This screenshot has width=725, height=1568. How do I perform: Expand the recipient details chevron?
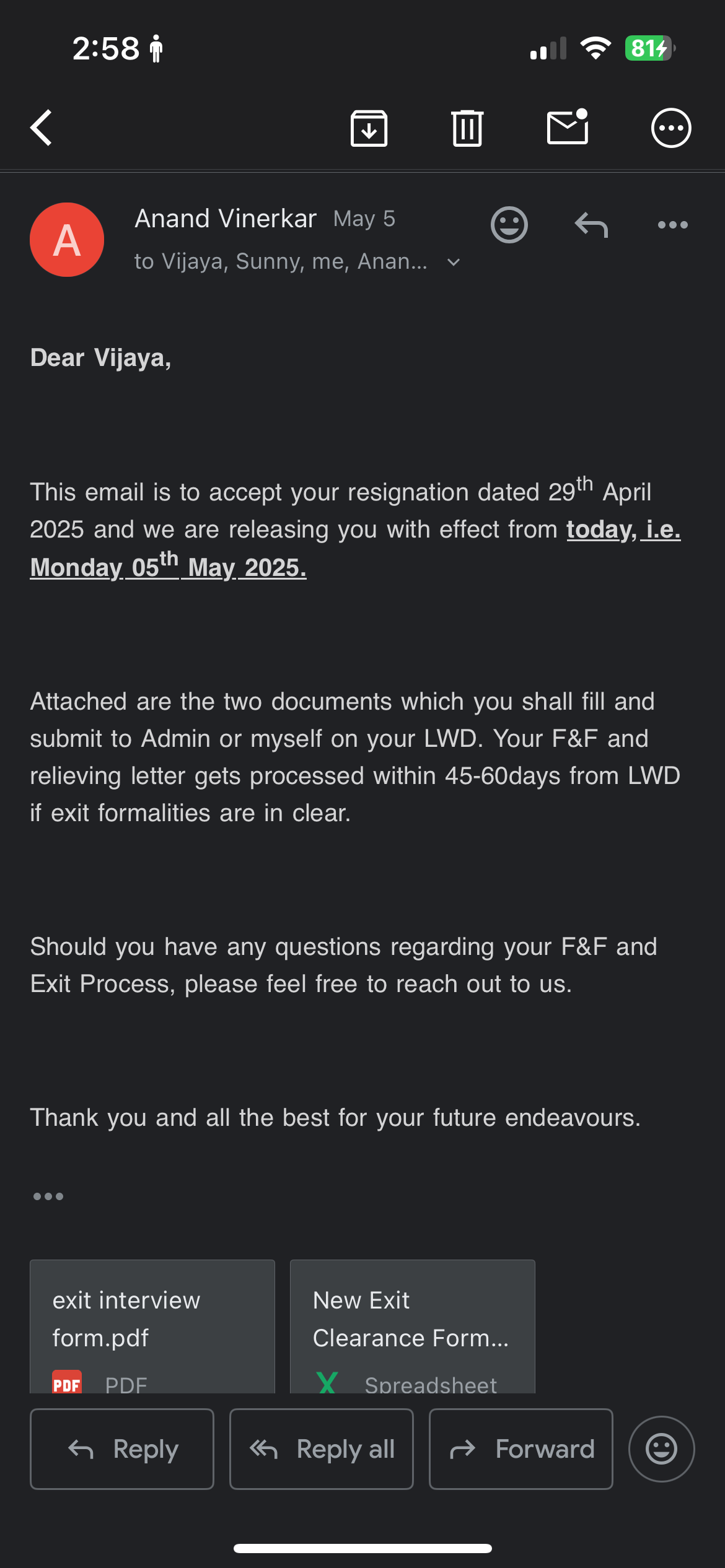pyautogui.click(x=454, y=263)
